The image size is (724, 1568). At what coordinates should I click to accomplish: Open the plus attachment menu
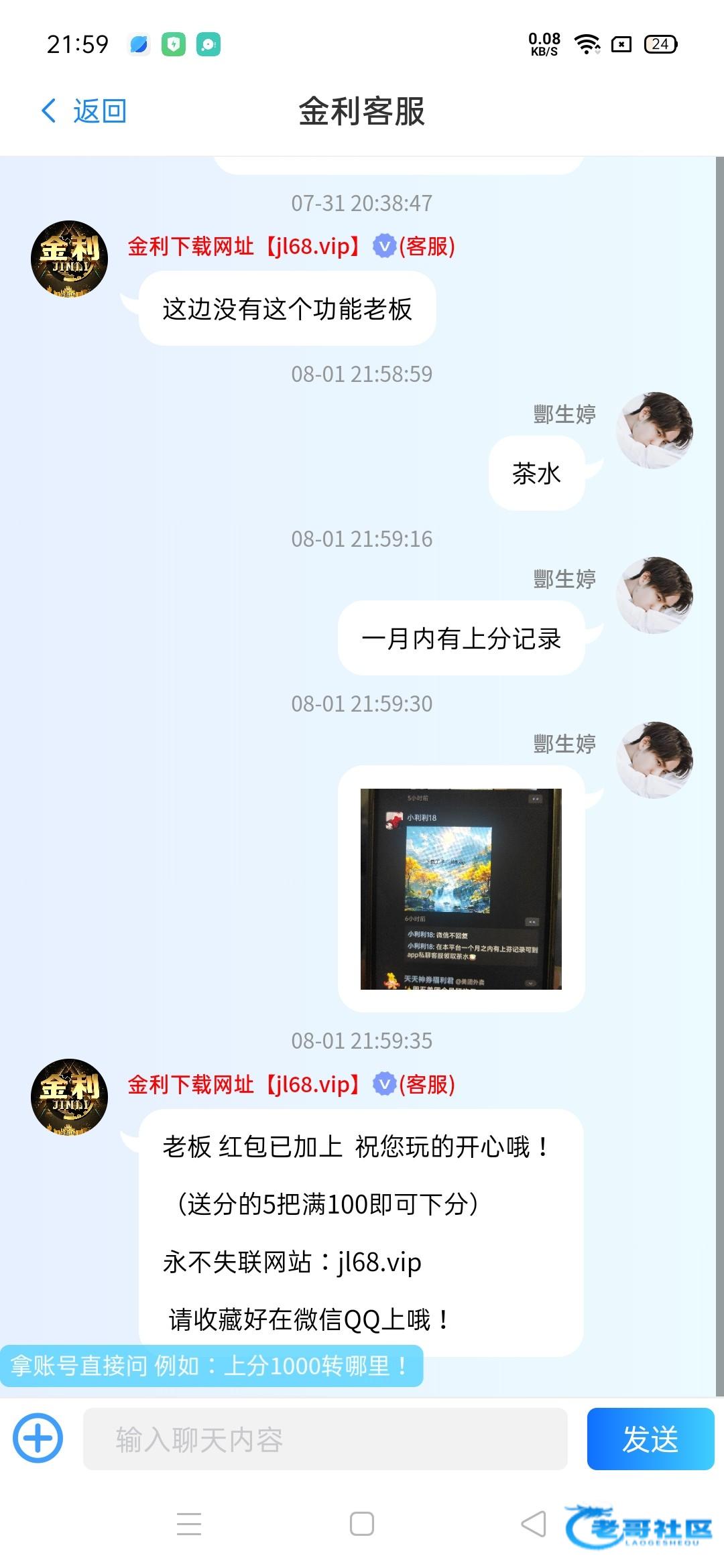(38, 1438)
